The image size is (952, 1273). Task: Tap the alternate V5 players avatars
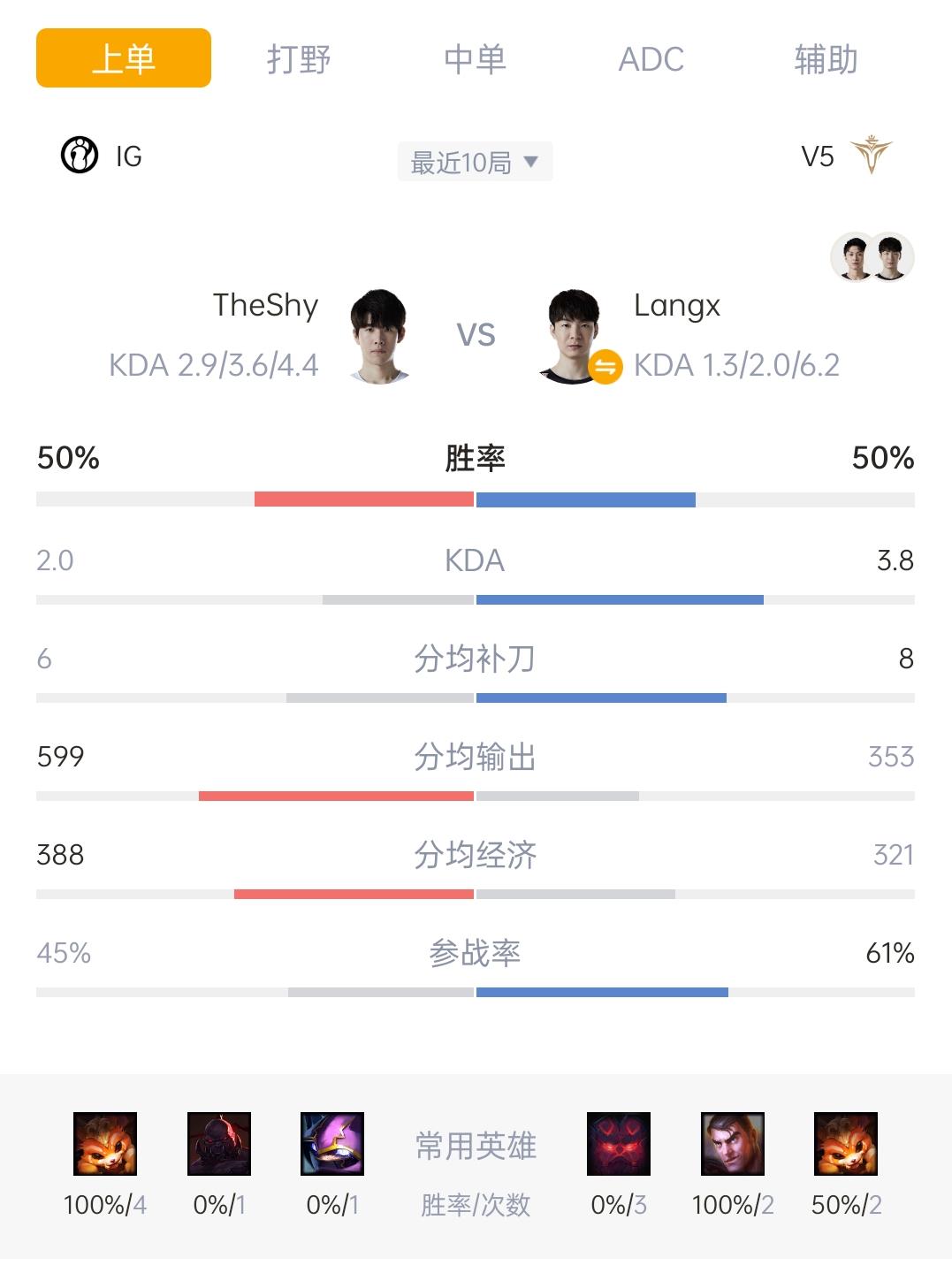tap(872, 257)
